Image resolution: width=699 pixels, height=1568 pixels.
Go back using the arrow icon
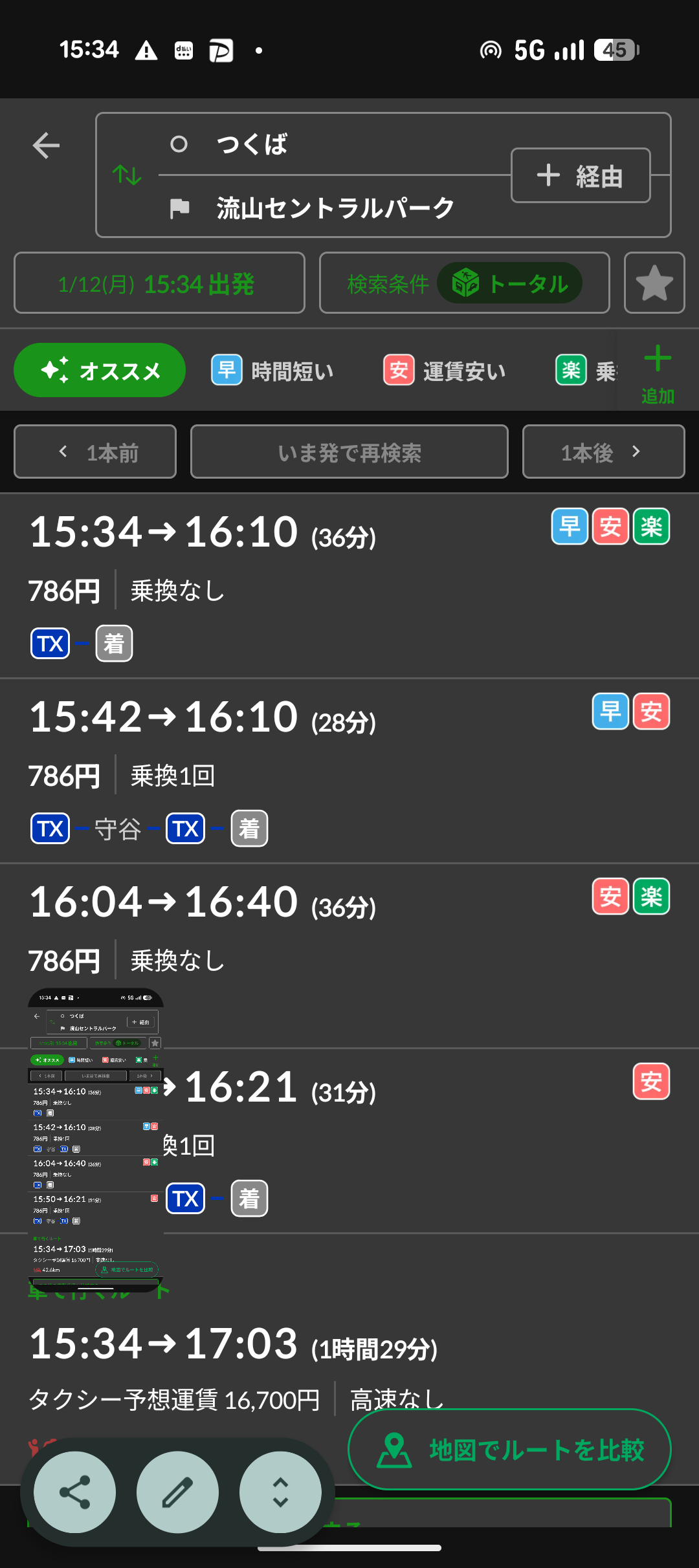tap(46, 146)
